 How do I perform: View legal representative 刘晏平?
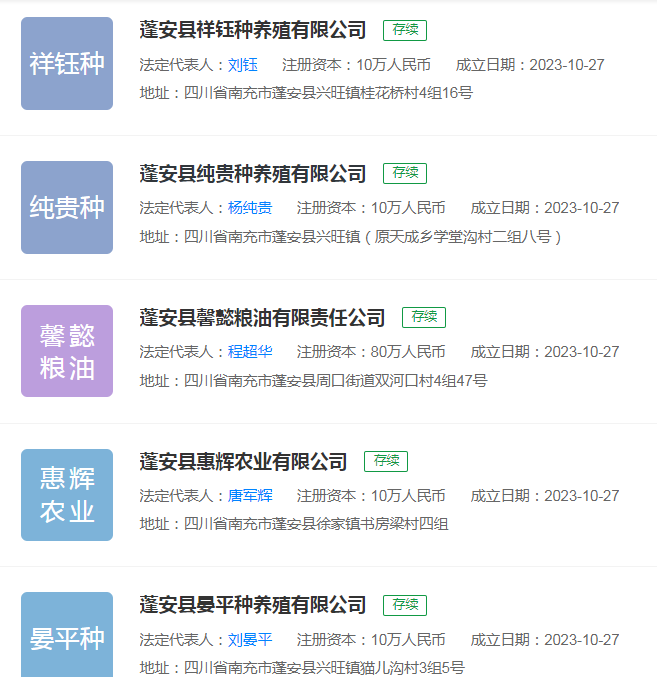click(x=250, y=639)
